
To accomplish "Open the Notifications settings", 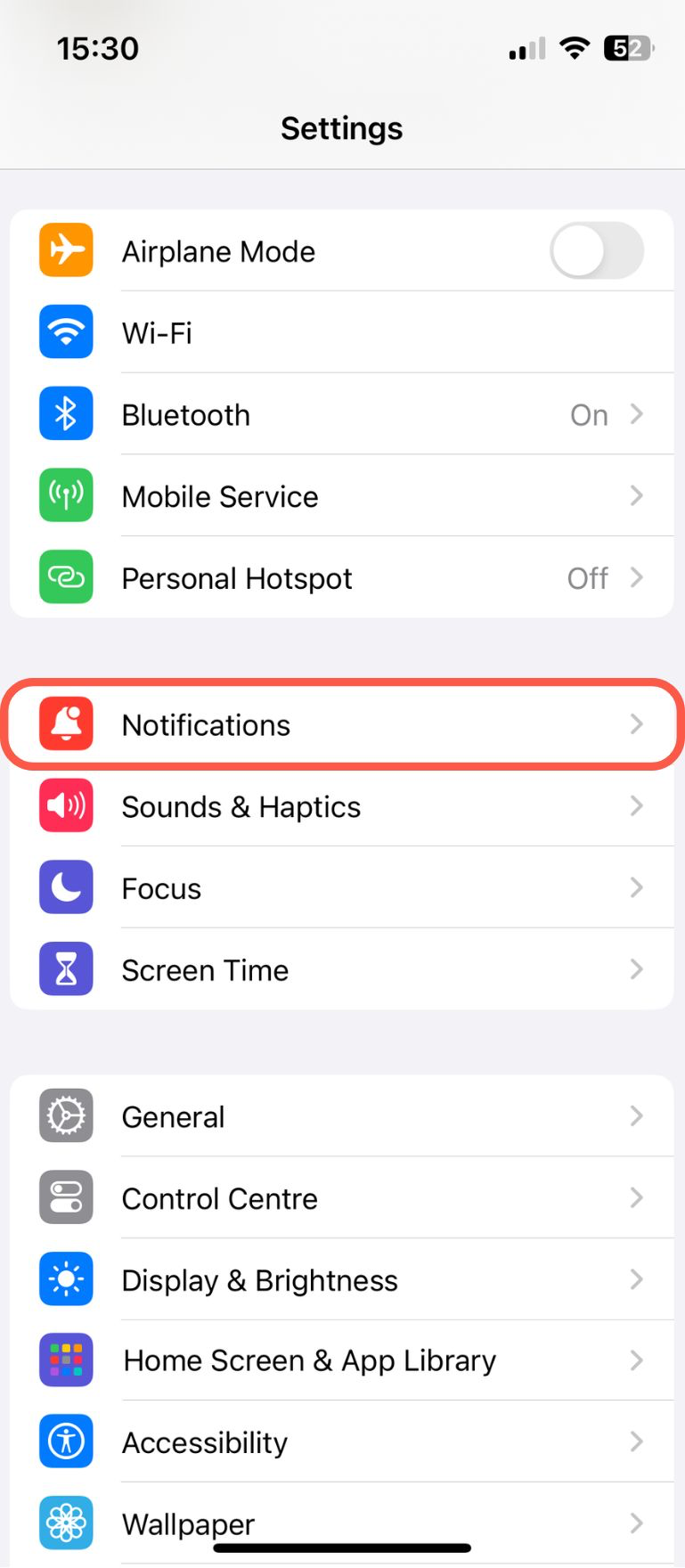I will [342, 725].
